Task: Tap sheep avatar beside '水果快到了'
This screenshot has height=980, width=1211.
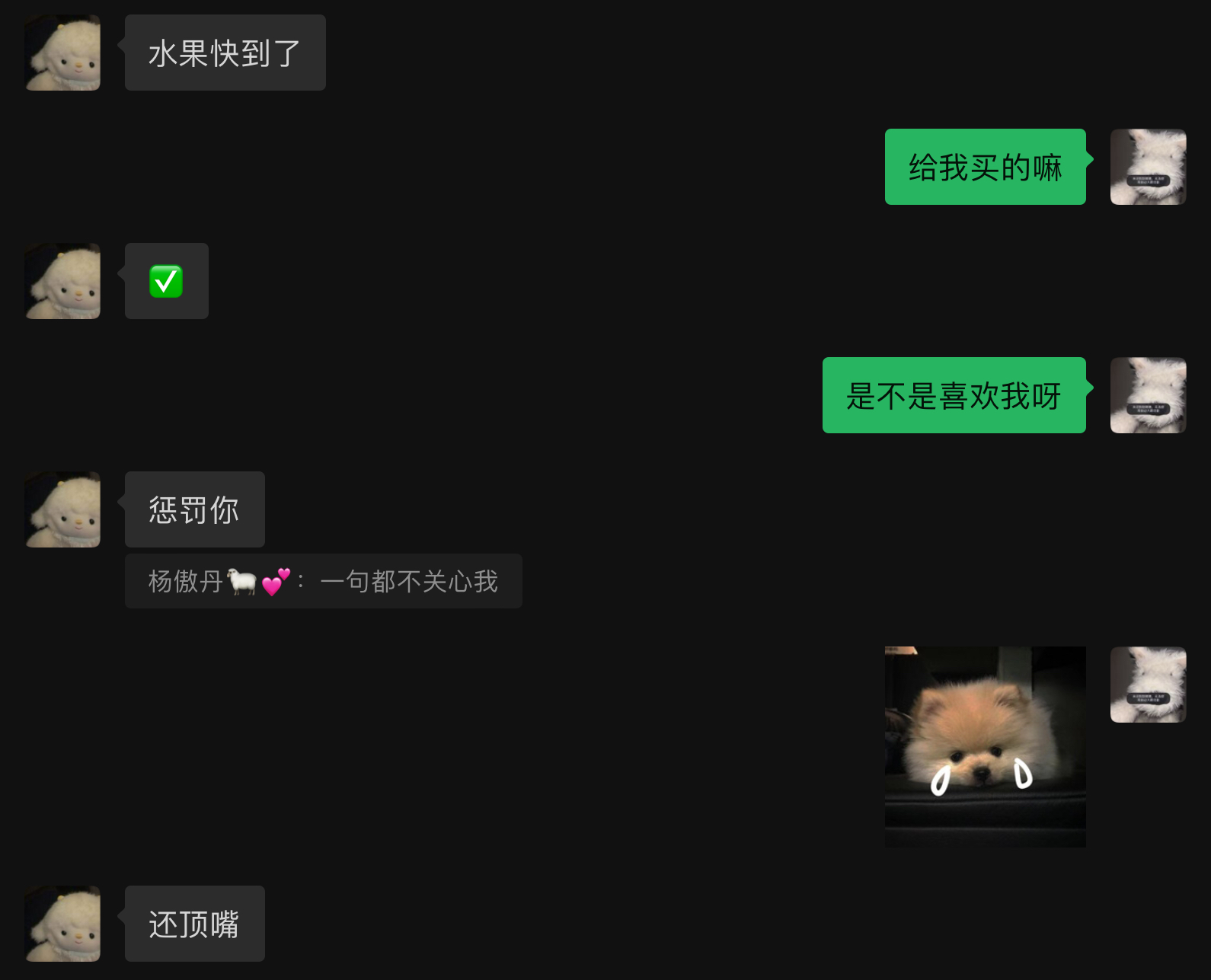Action: tap(62, 53)
